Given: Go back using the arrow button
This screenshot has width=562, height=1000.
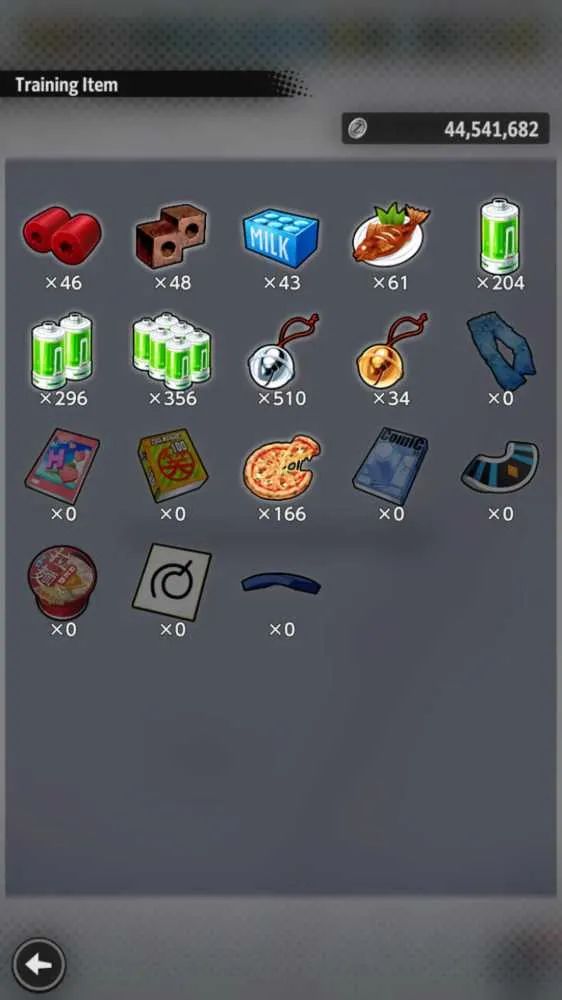Looking at the screenshot, I should (39, 964).
